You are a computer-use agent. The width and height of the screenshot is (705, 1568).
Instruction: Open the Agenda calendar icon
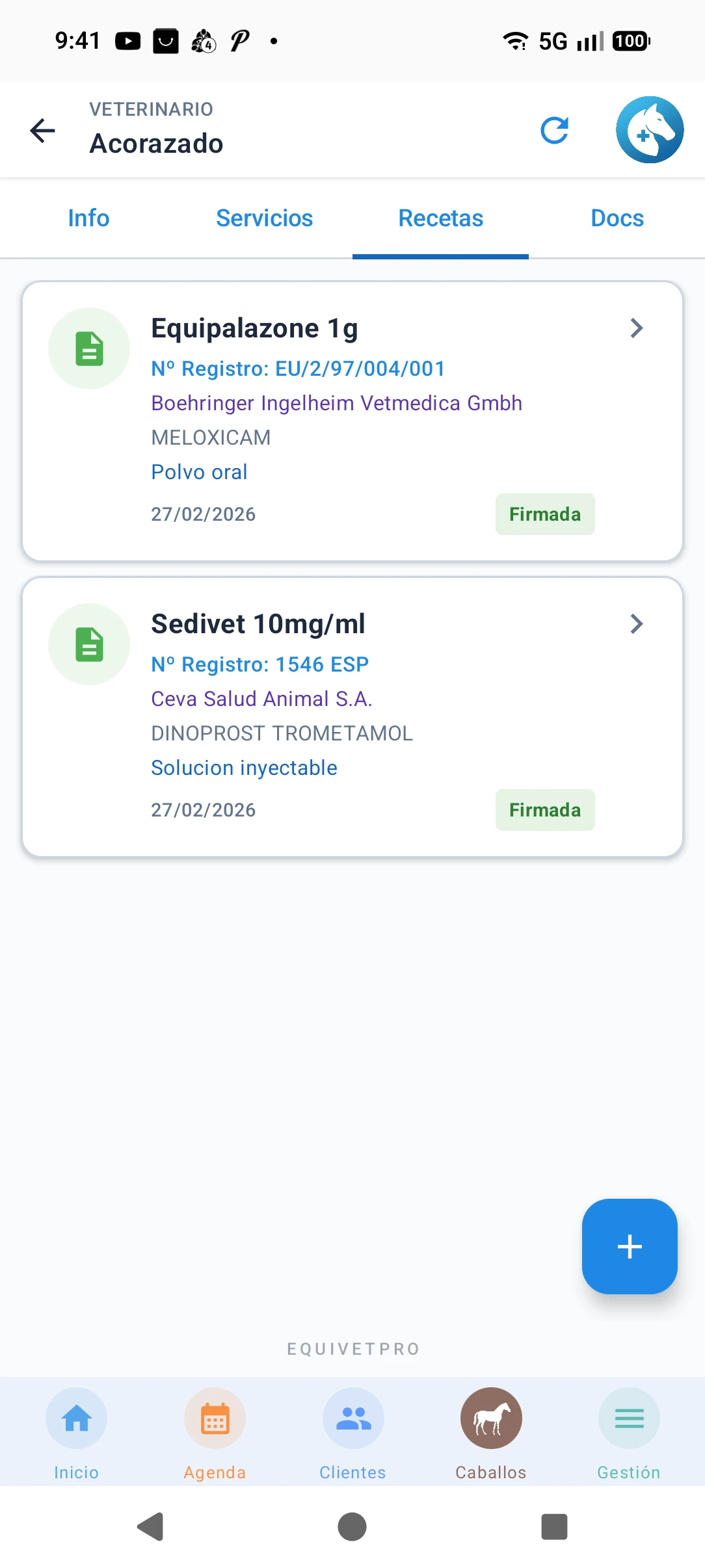click(x=215, y=1418)
